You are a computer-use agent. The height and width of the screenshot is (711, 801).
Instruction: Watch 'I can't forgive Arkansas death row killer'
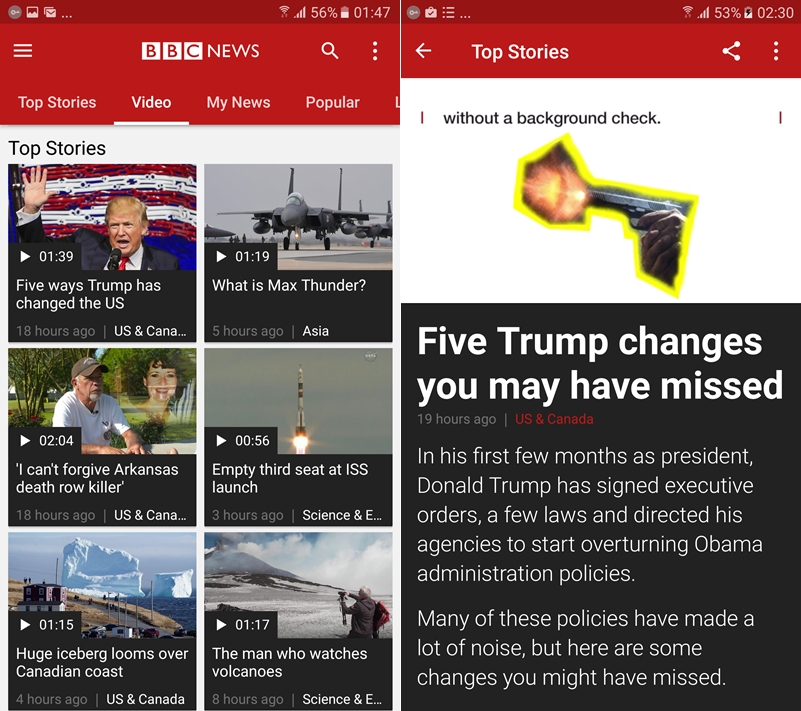pos(102,437)
